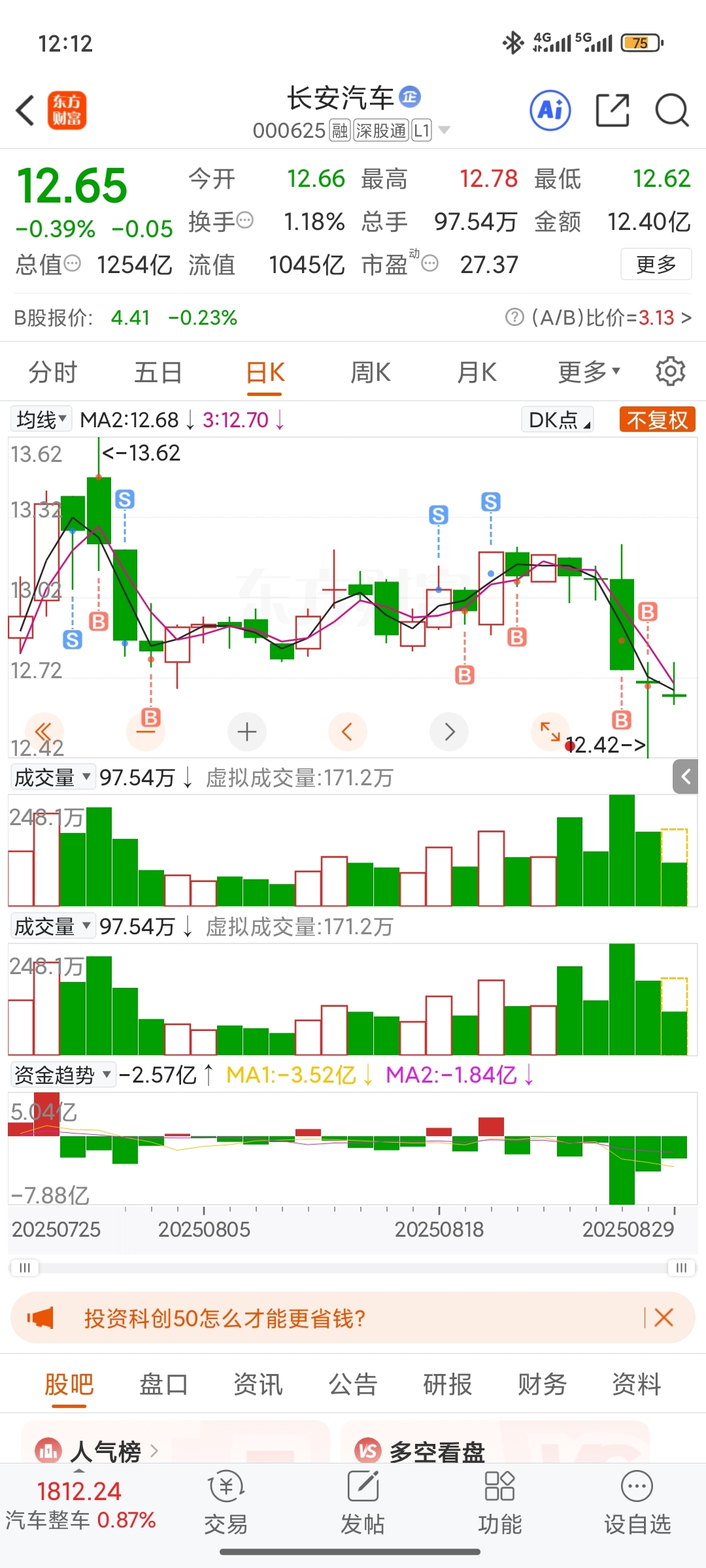The height and width of the screenshot is (1568, 706).
Task: Tap the 更多 button for more quote data
Action: [x=656, y=265]
